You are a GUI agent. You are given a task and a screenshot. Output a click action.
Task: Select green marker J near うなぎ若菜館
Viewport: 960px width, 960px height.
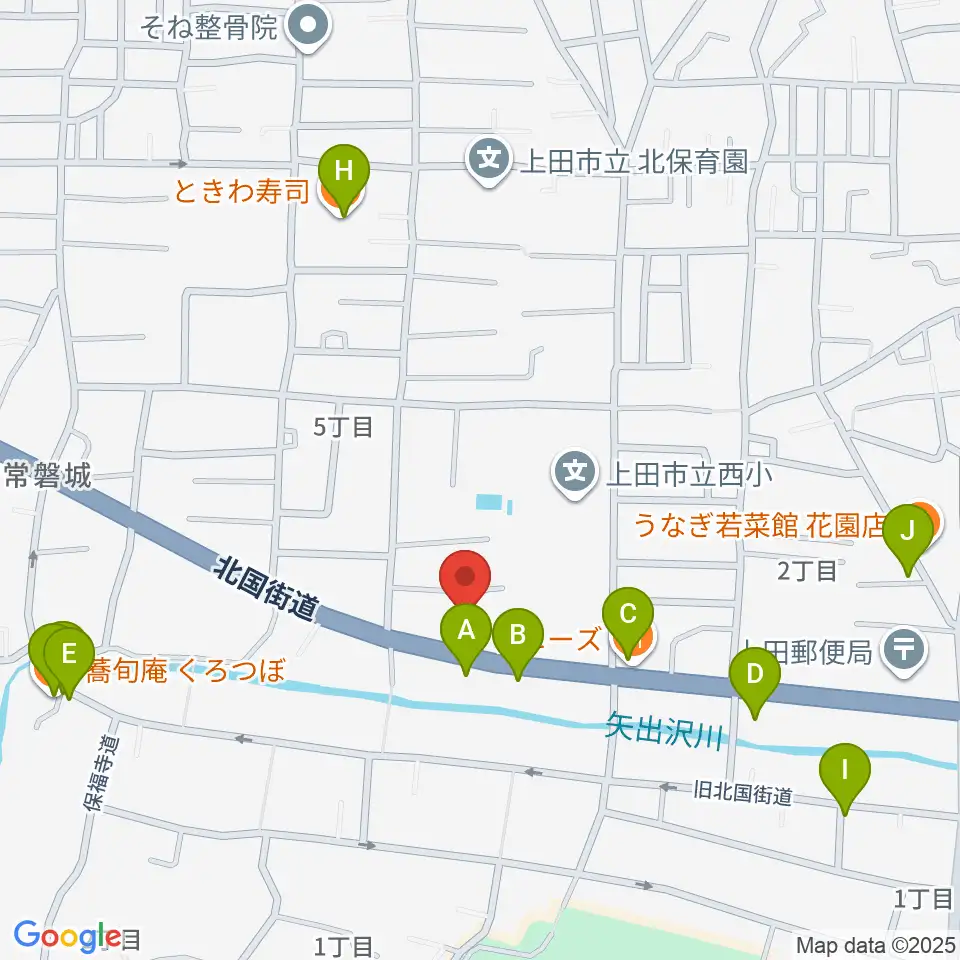[x=908, y=539]
